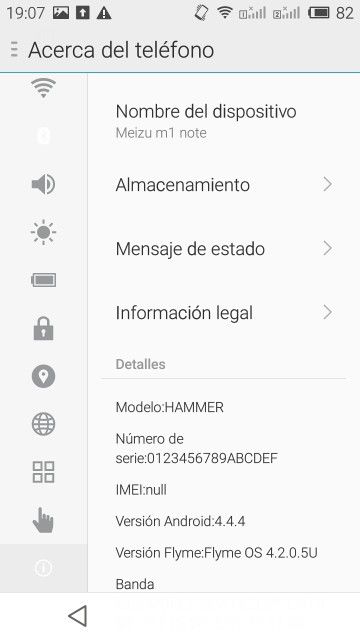360x640 pixels.
Task: Open Wi-Fi settings in the sidebar
Action: tap(43, 88)
